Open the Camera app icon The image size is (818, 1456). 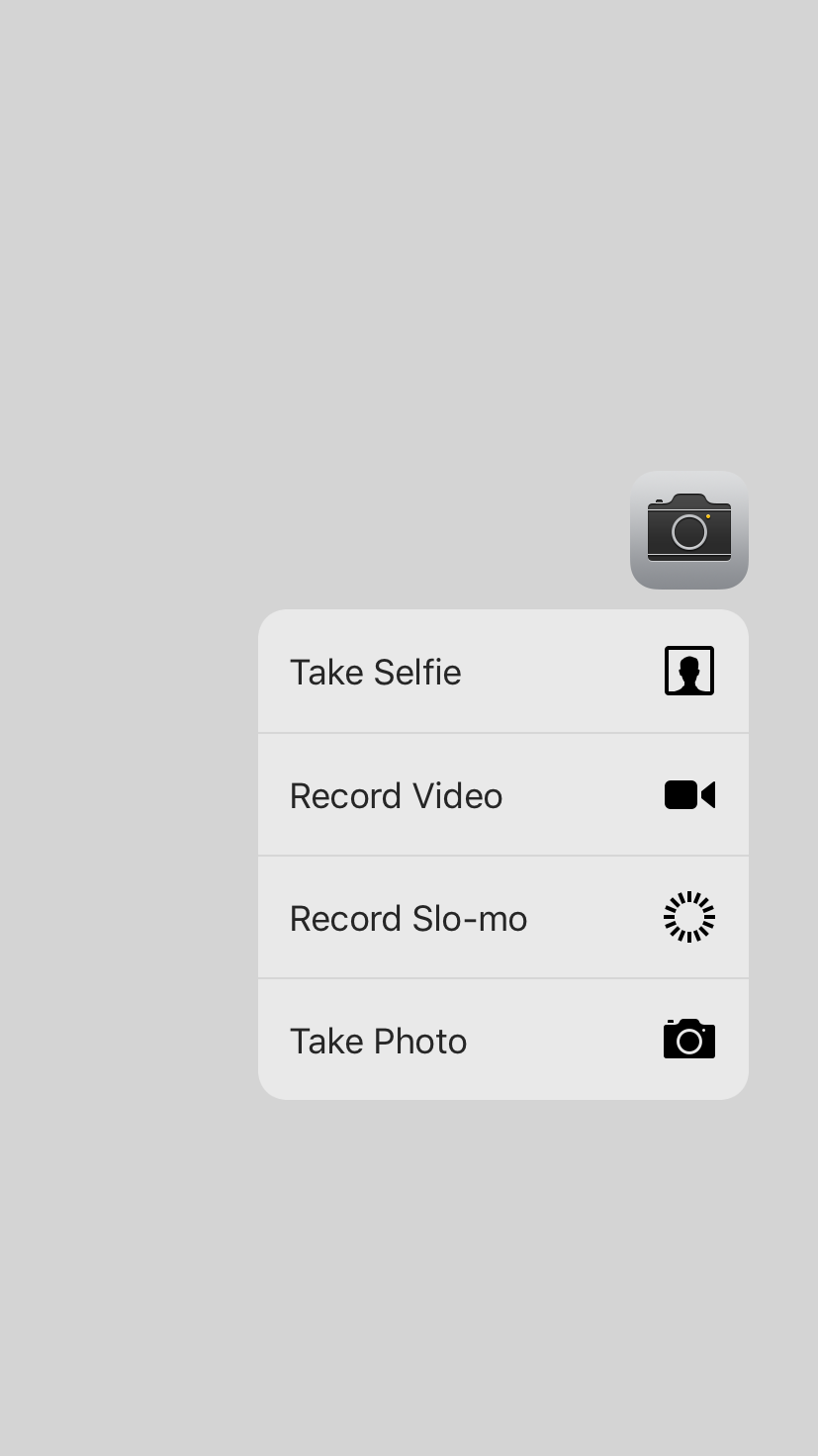689,530
